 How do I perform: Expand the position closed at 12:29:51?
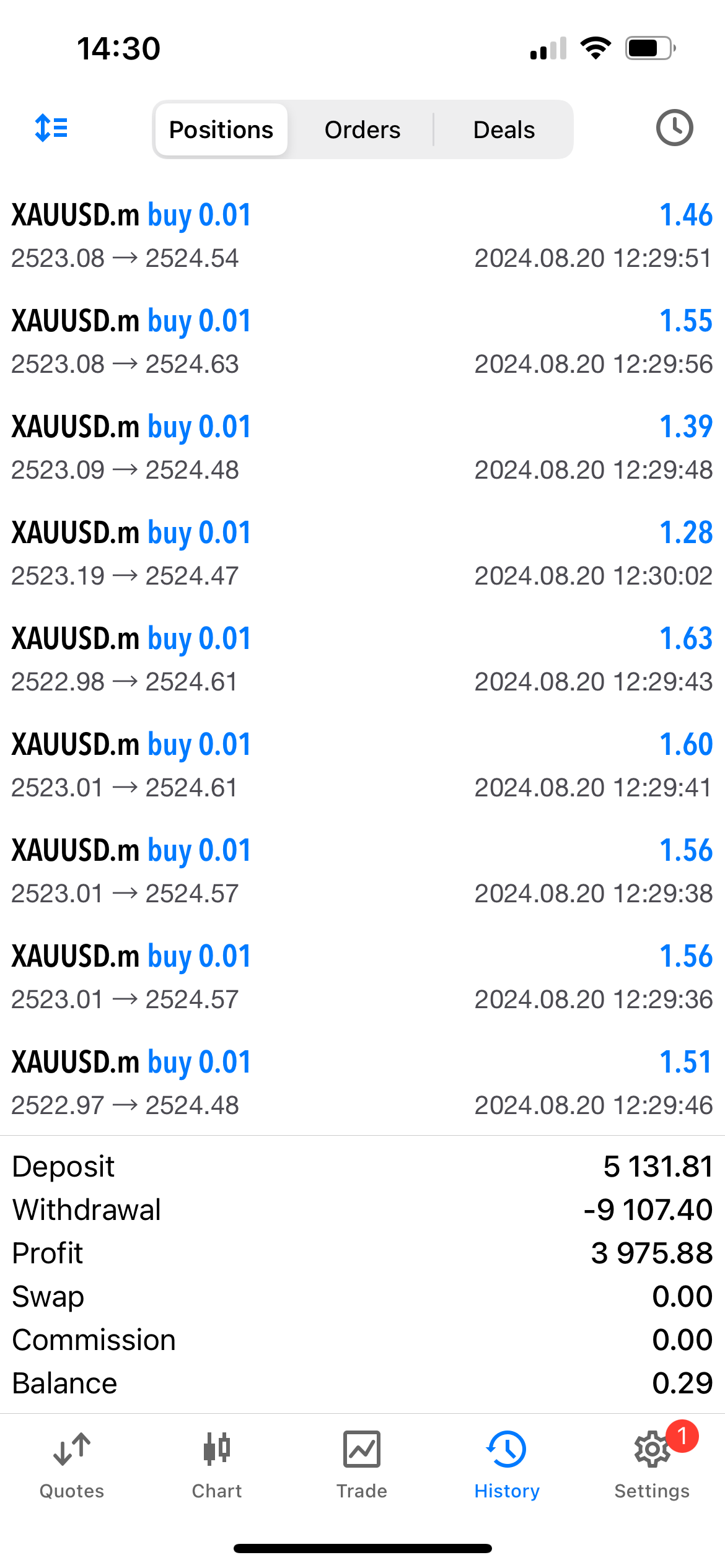(x=362, y=236)
